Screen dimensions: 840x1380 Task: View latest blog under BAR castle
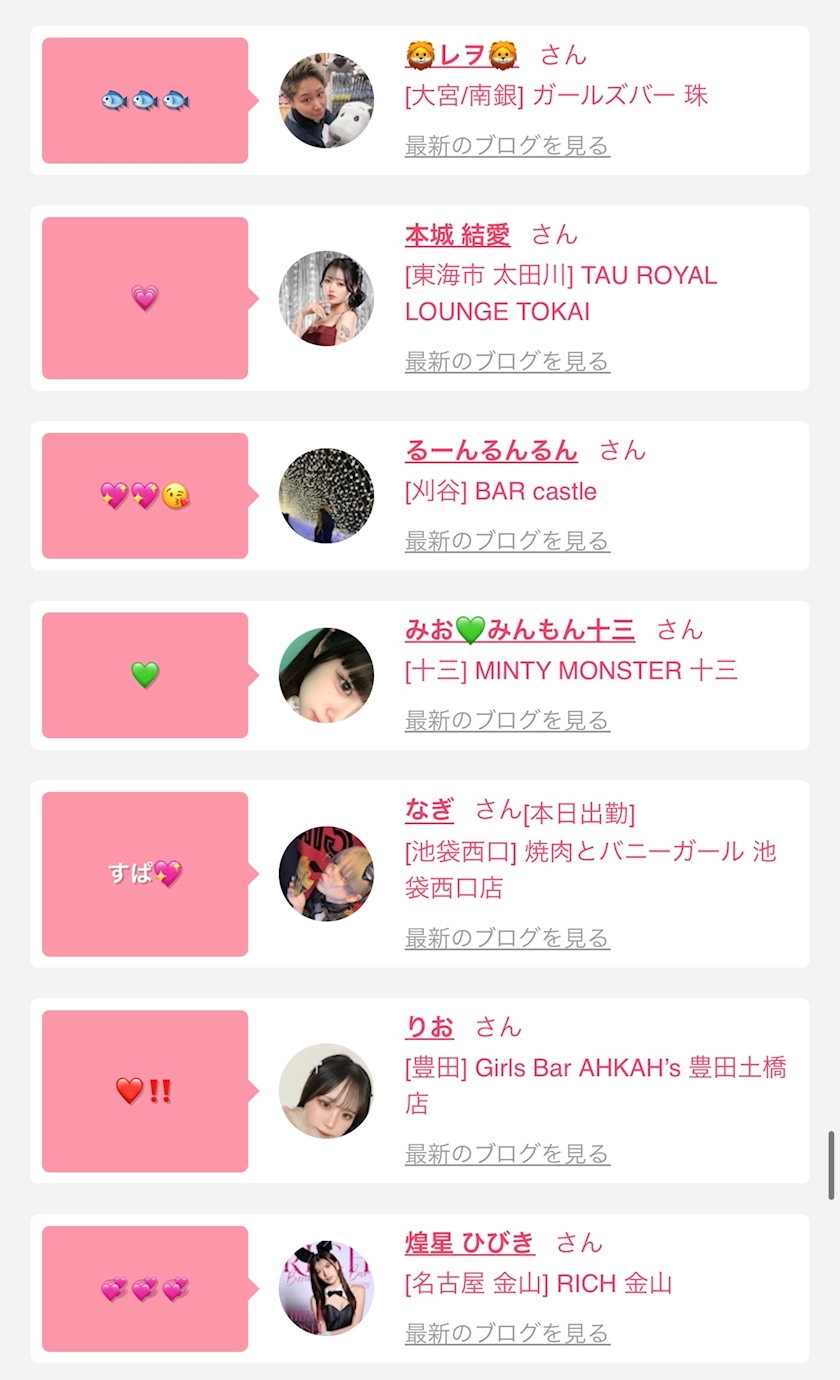tap(507, 541)
